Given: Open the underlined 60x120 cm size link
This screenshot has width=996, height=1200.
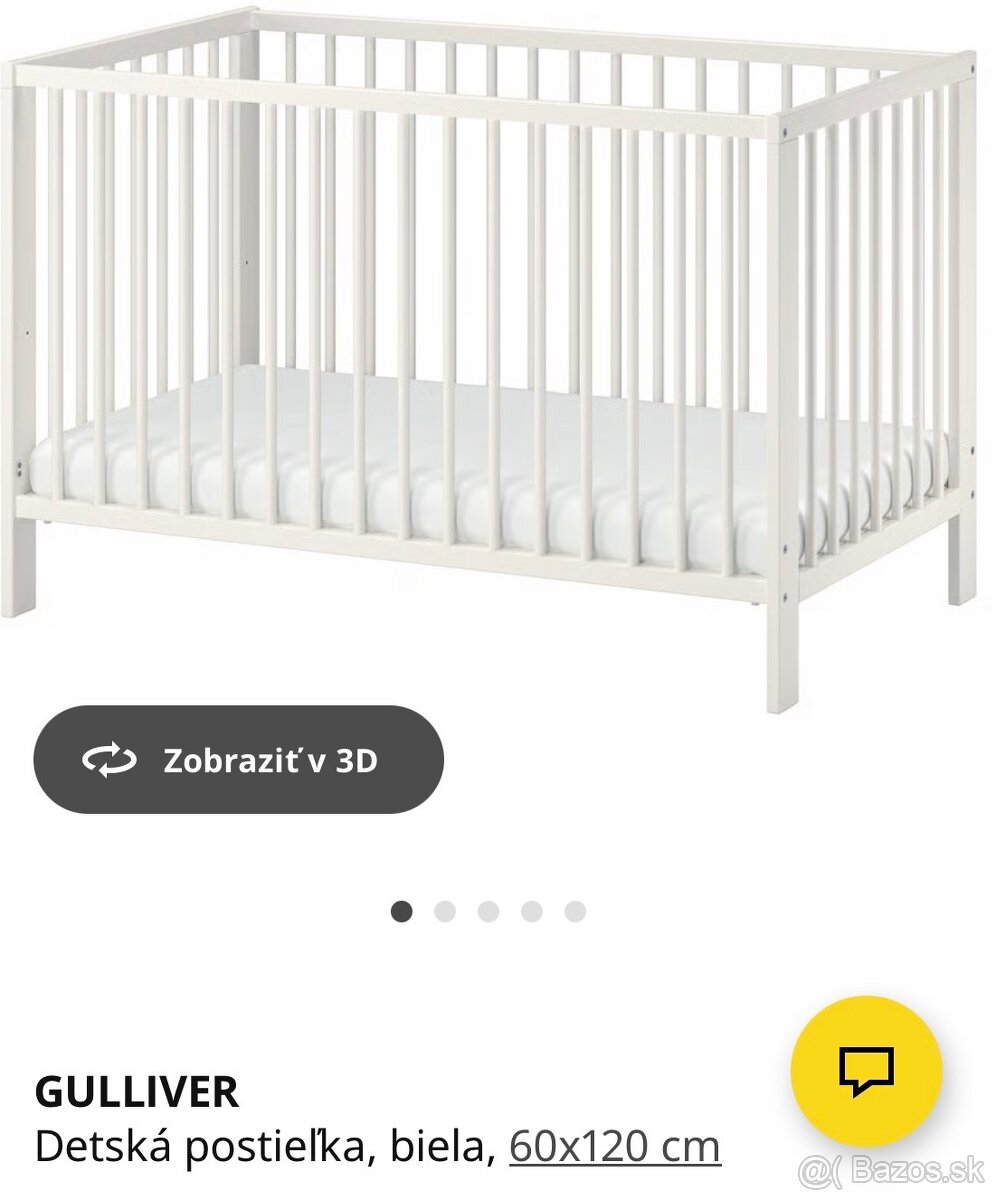Looking at the screenshot, I should pos(614,1147).
